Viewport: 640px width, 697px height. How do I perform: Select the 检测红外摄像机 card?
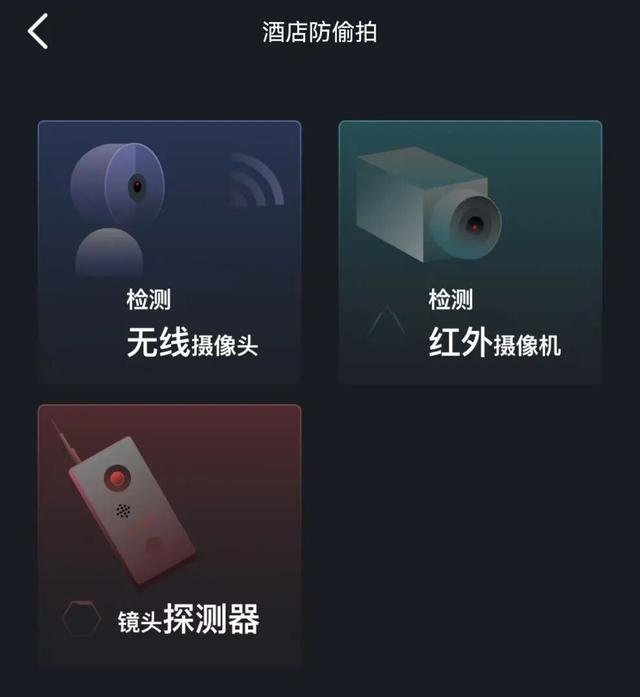pyautogui.click(x=470, y=252)
